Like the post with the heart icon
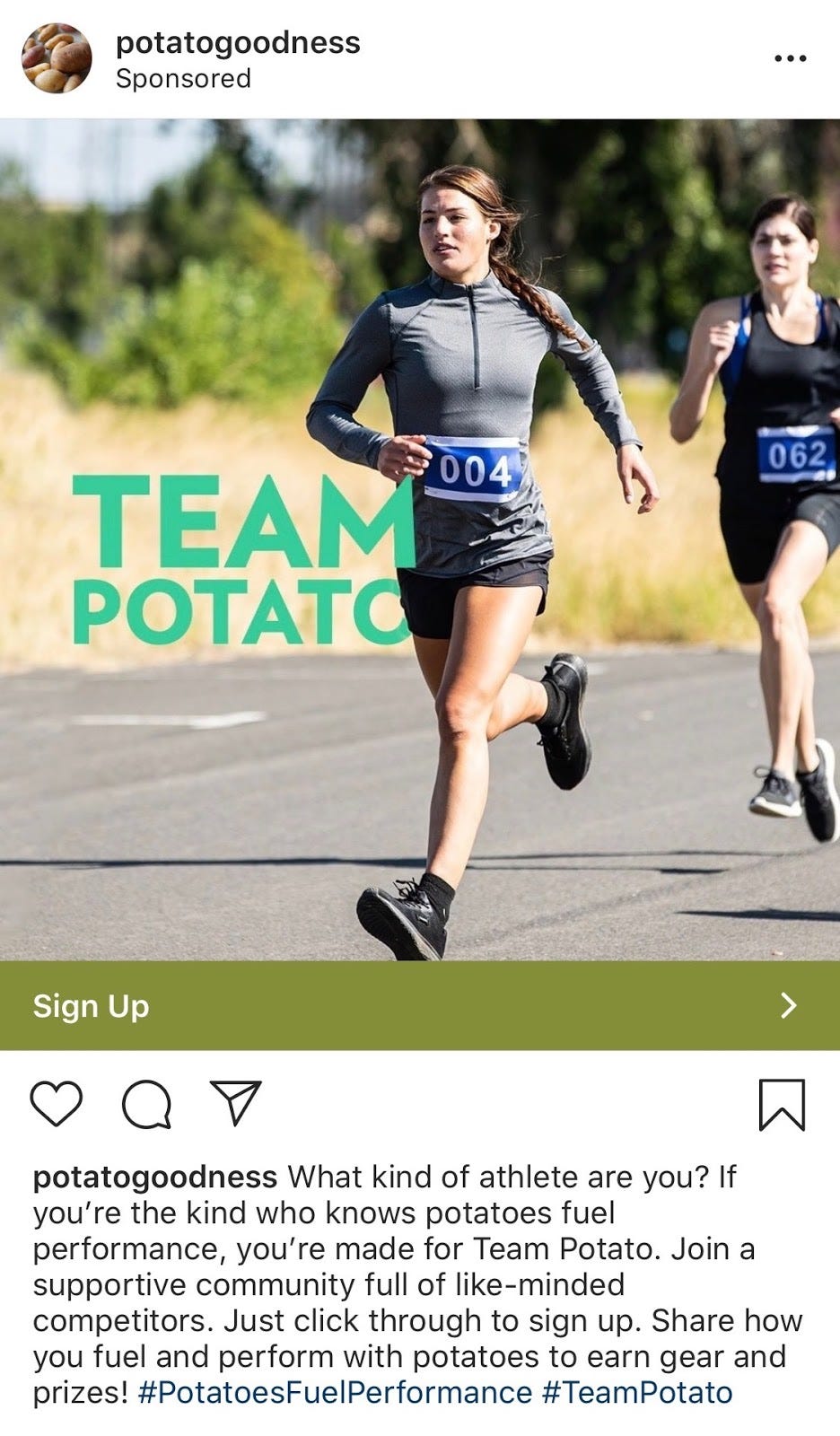The width and height of the screenshot is (840, 1436). 57,1103
